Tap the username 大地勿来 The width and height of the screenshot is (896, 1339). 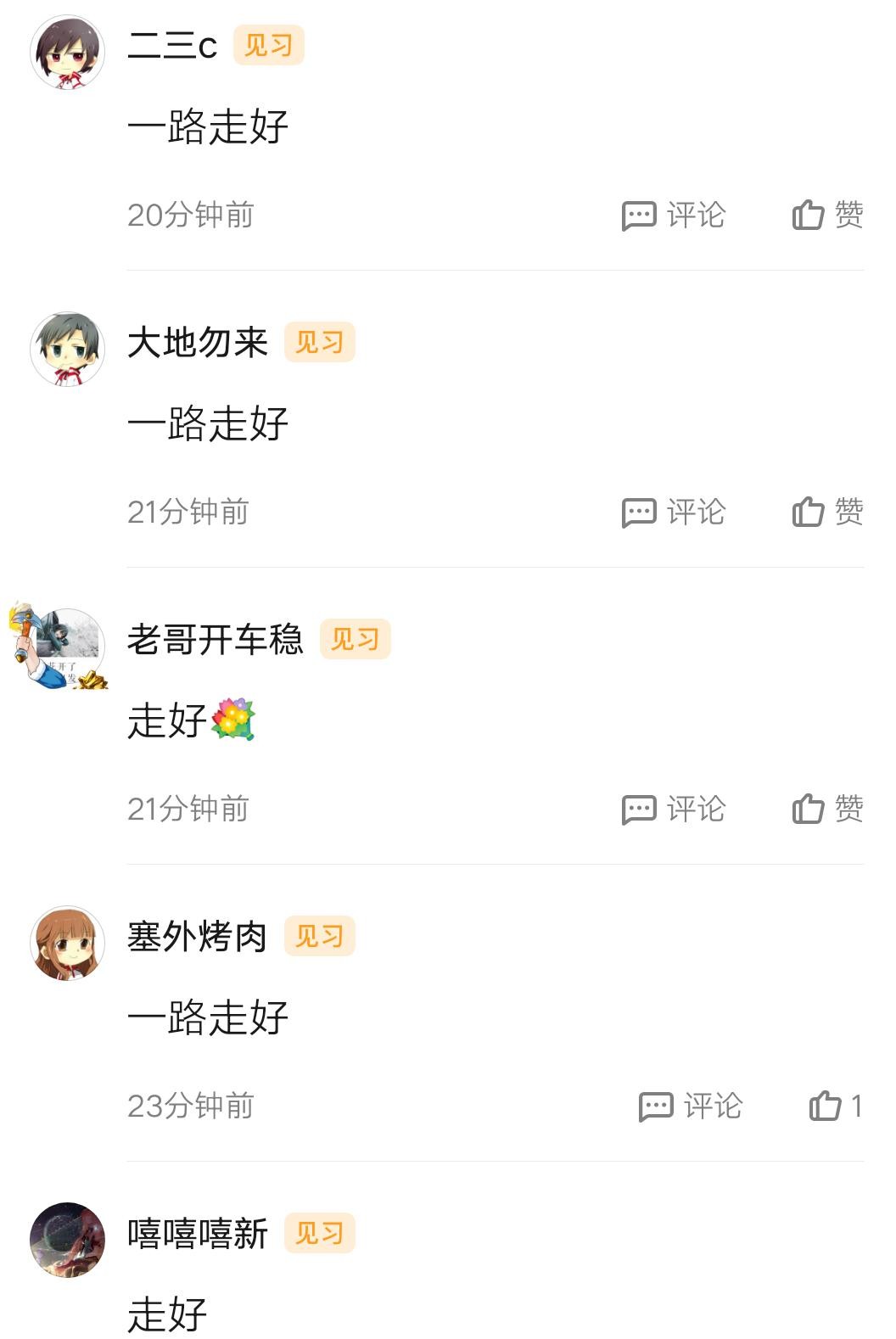tap(198, 343)
